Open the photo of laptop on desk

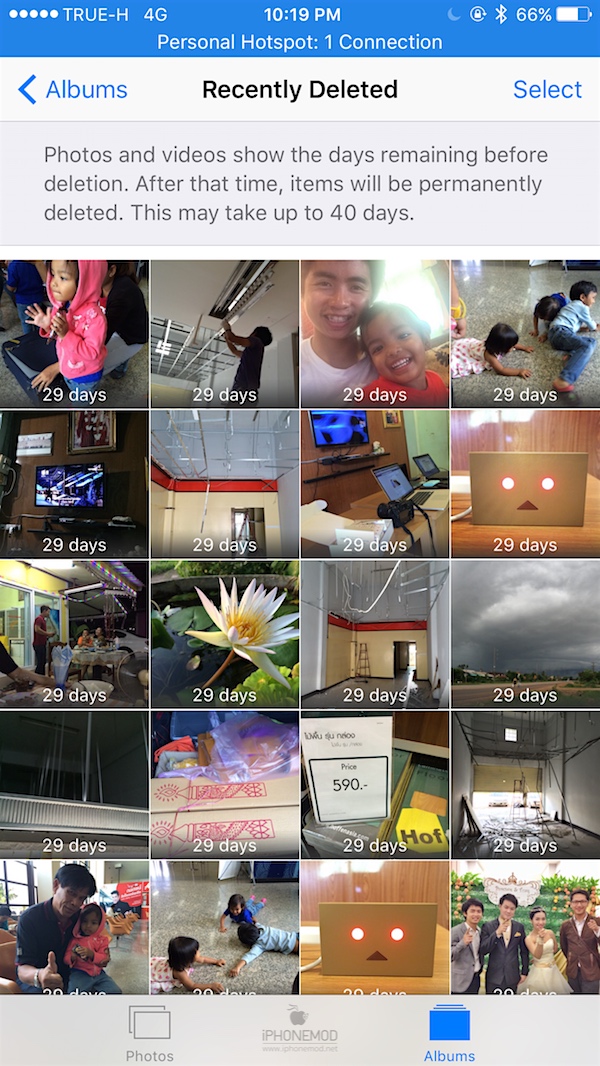tap(374, 483)
